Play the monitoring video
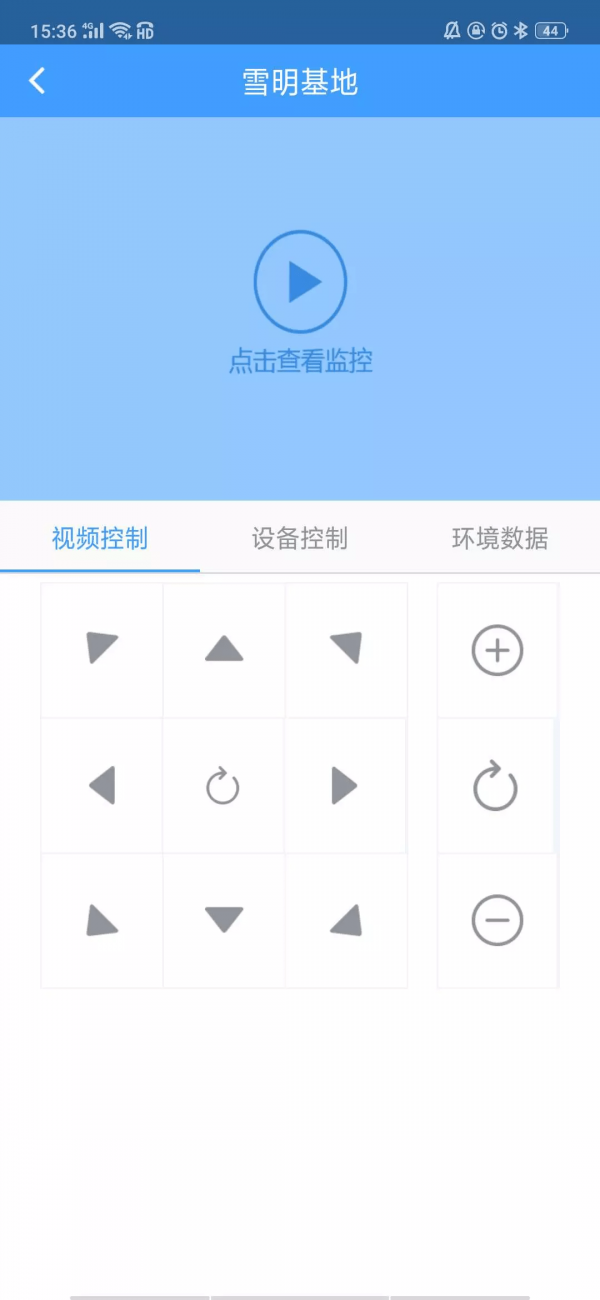The width and height of the screenshot is (600, 1300). pos(300,282)
